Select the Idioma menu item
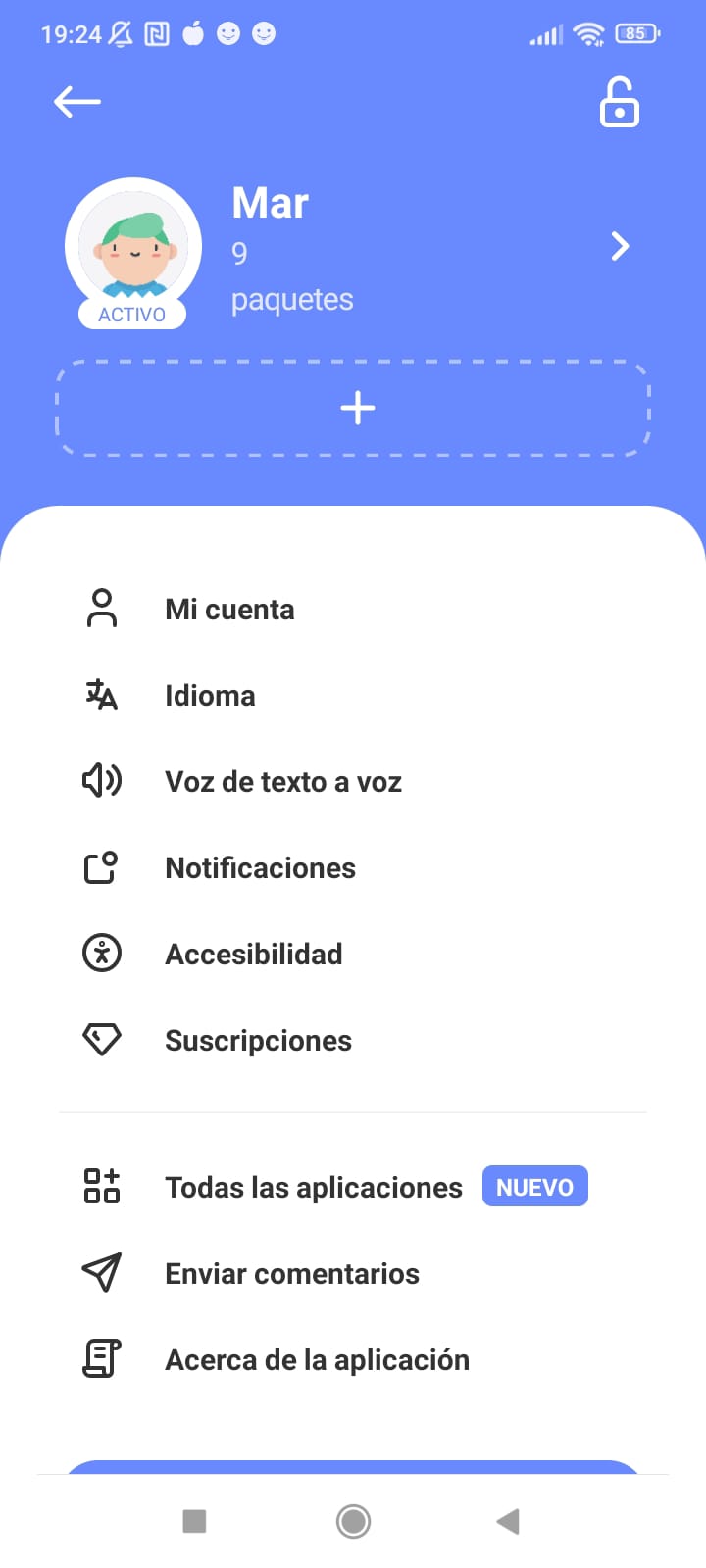Screen dimensions: 706x1568 (x=210, y=695)
